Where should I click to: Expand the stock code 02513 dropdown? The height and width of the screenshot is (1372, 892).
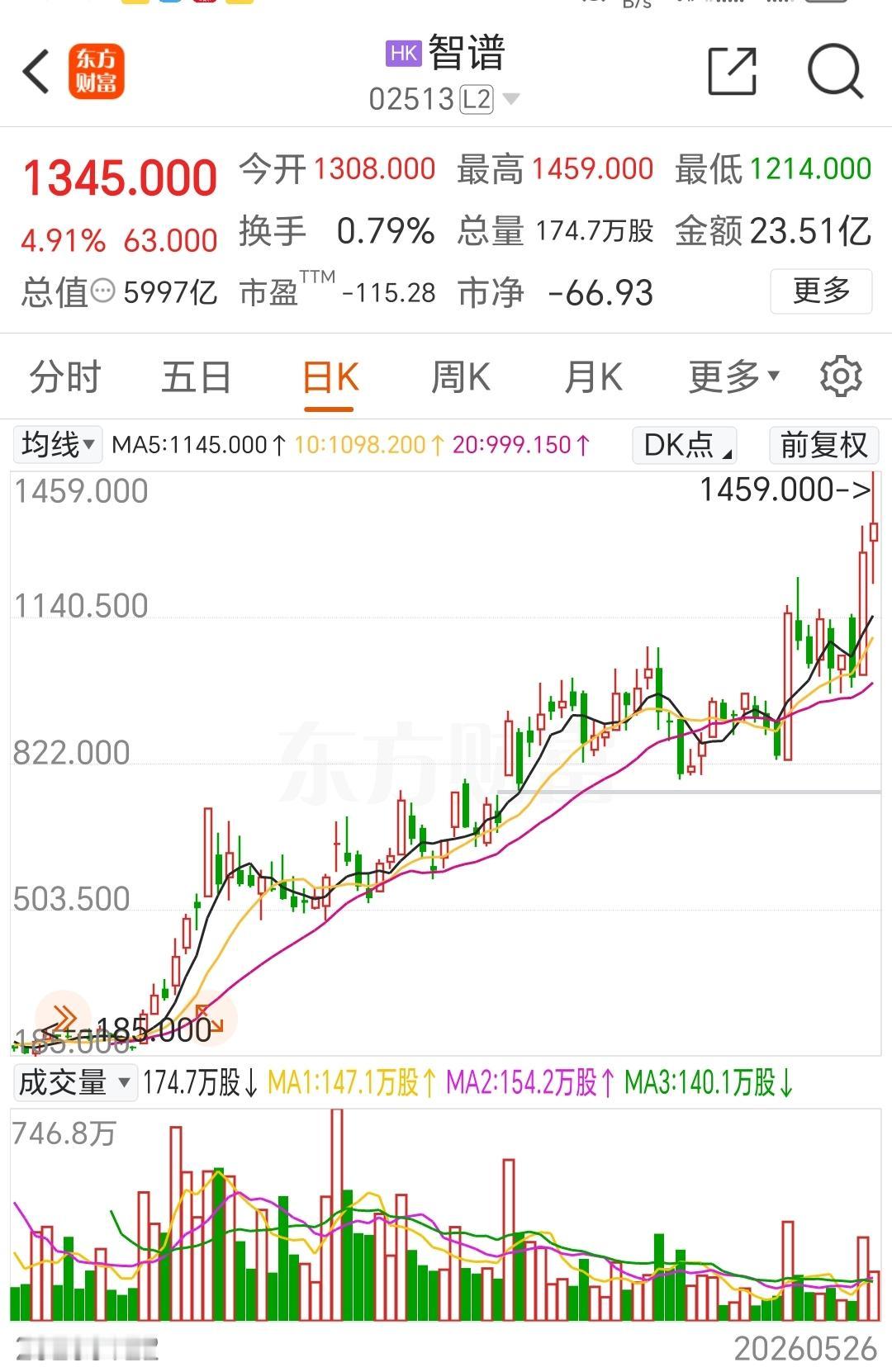tap(511, 100)
